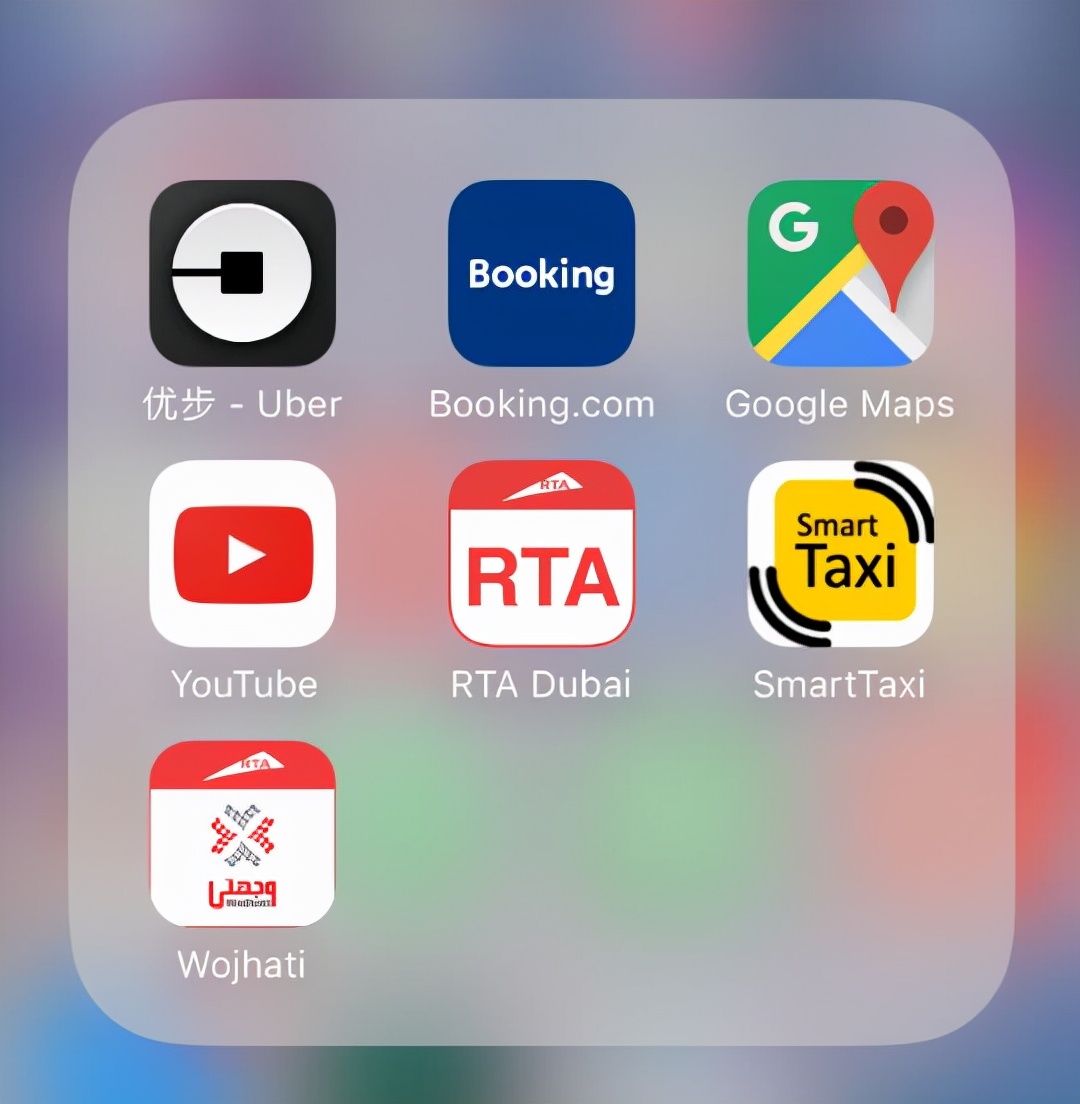Open Google Maps
1080x1104 pixels.
(840, 273)
